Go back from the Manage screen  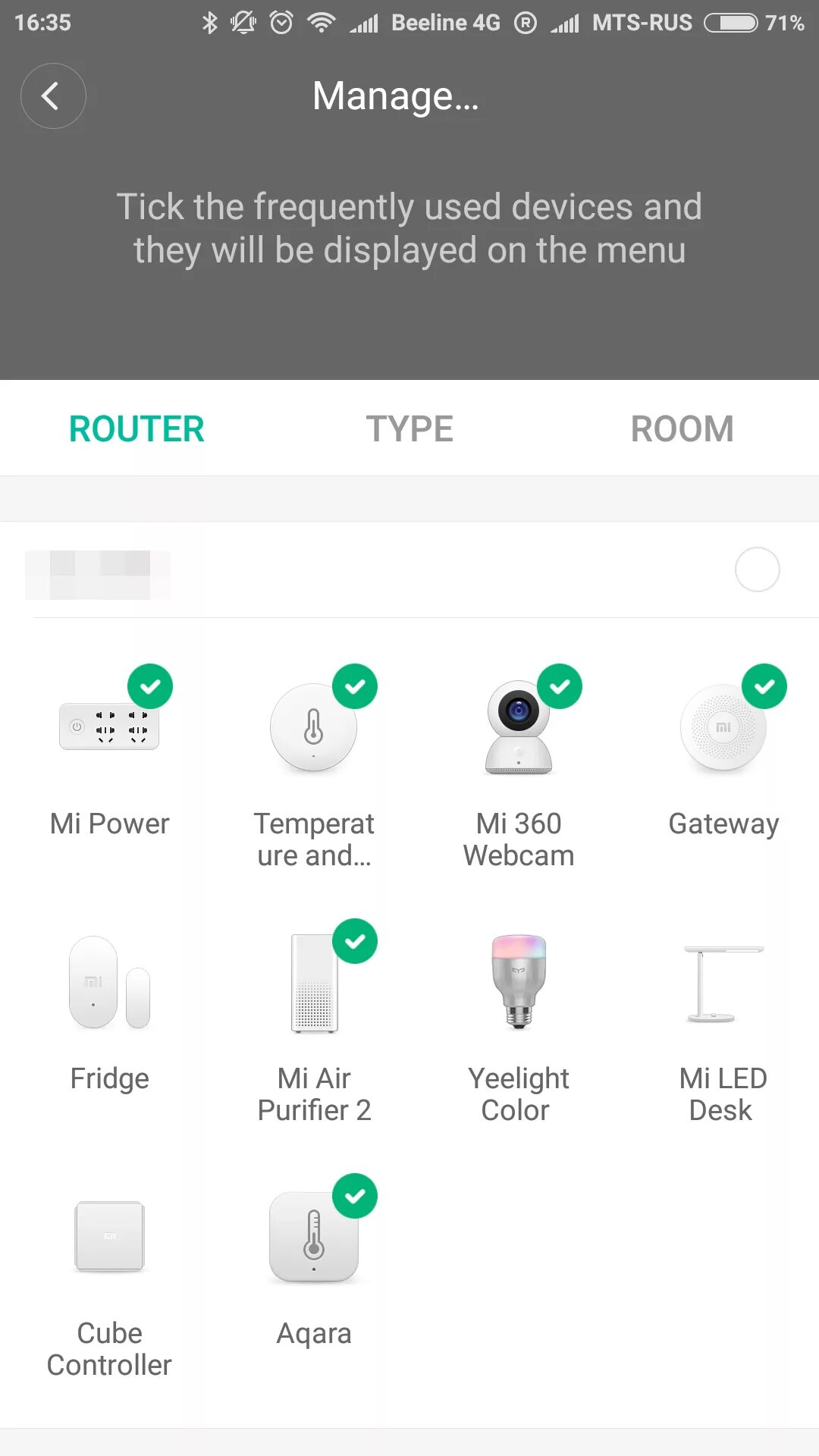(x=52, y=96)
